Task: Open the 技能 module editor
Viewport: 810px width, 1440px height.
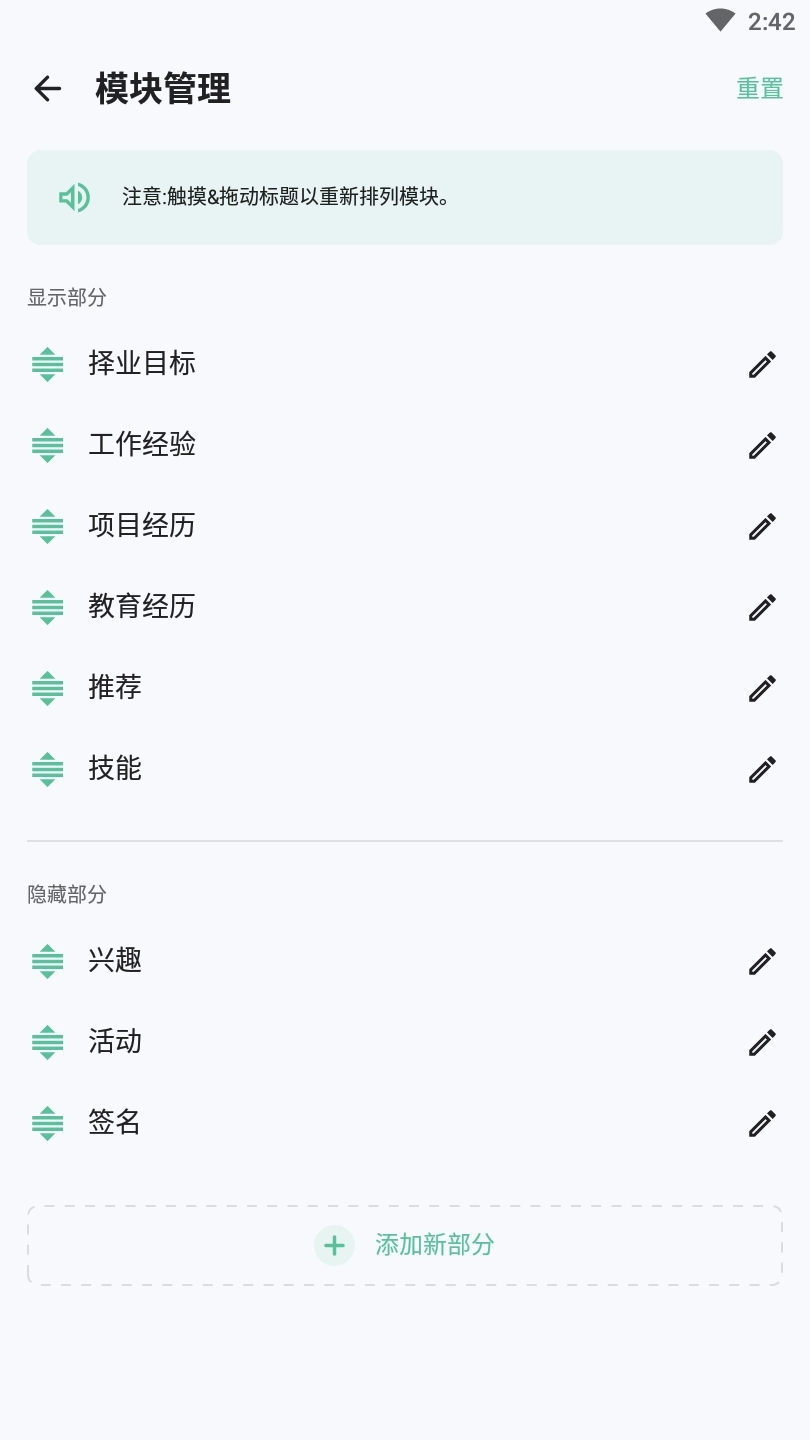Action: click(762, 768)
